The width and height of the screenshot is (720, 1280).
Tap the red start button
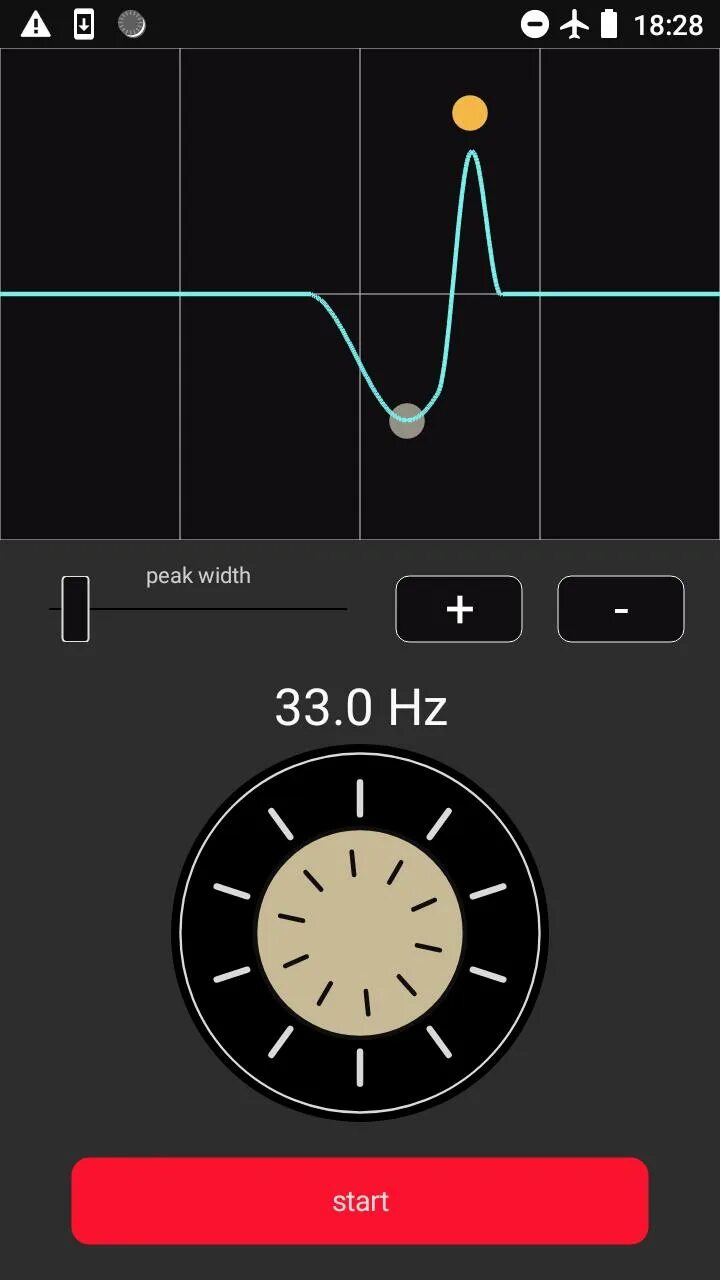[360, 1200]
